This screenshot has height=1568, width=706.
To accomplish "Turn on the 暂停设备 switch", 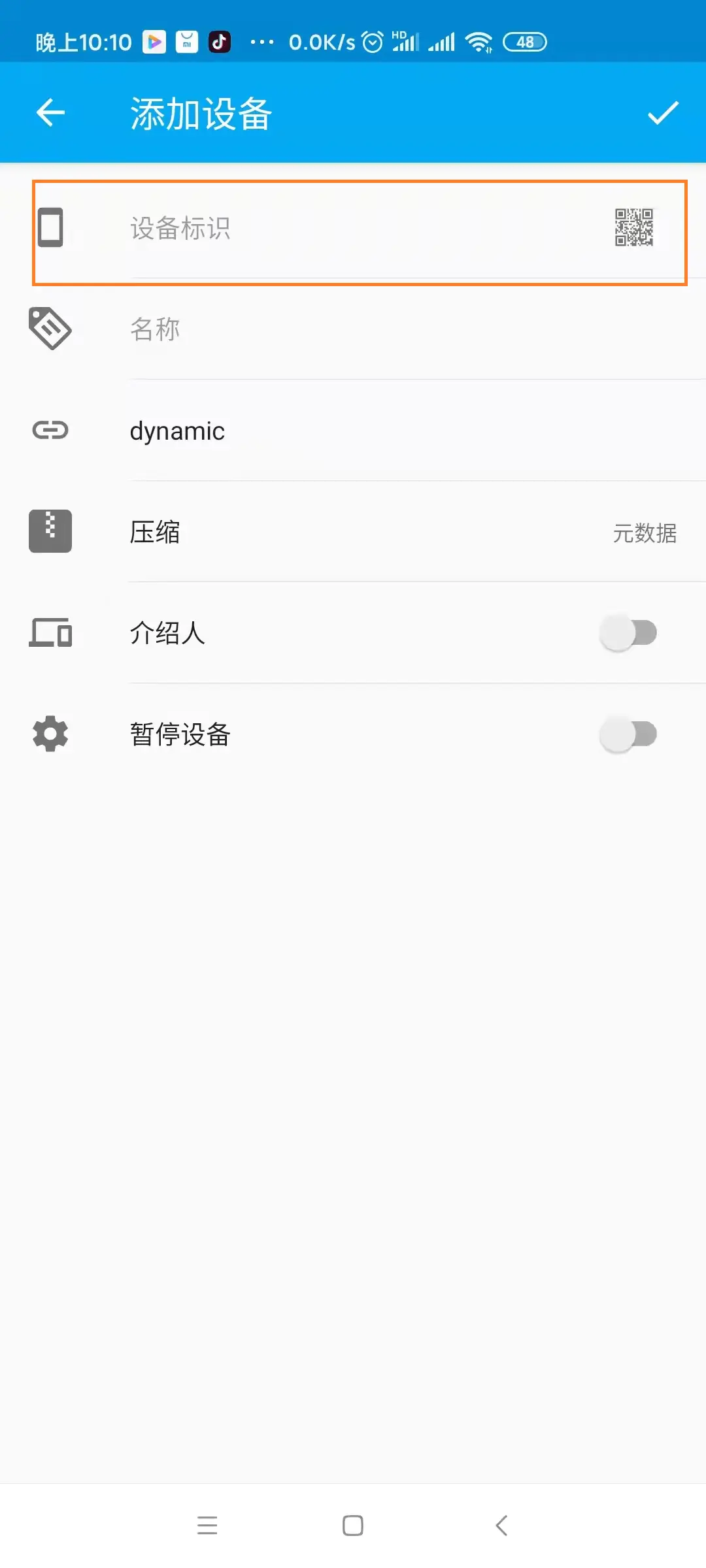I will pyautogui.click(x=628, y=734).
